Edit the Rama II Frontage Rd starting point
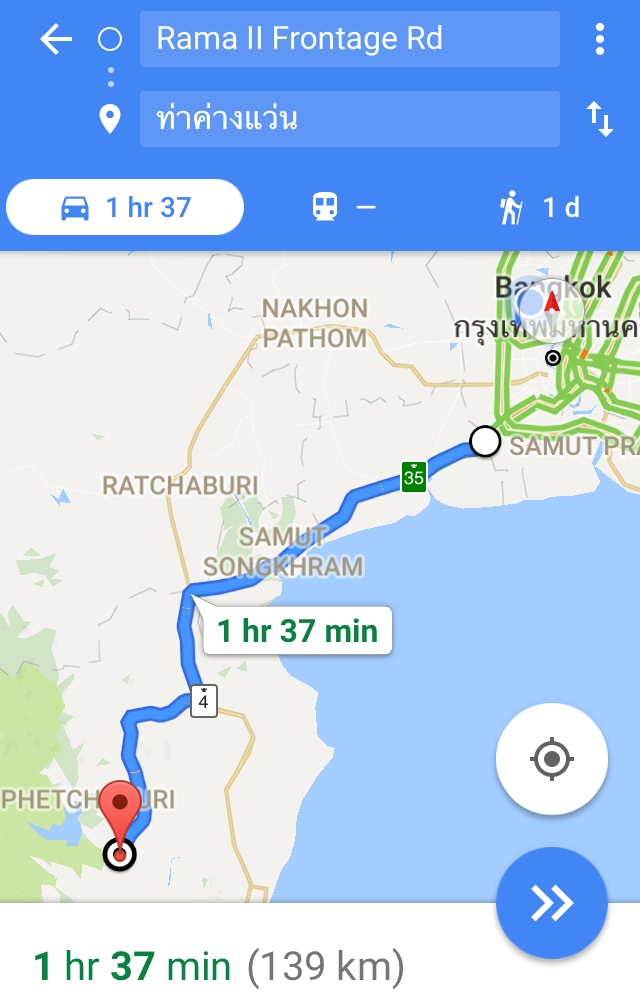 click(x=349, y=40)
